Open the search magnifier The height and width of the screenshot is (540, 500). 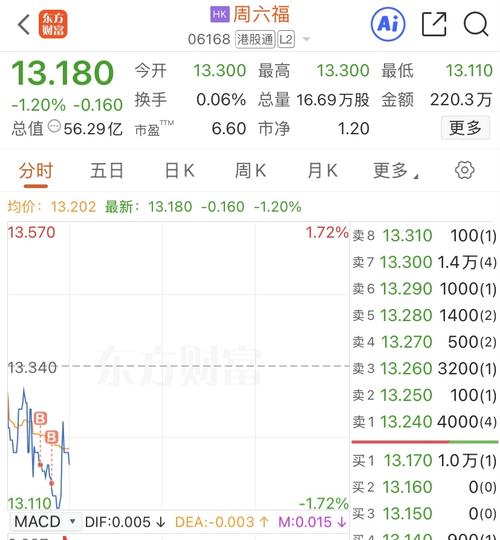pyautogui.click(x=476, y=24)
